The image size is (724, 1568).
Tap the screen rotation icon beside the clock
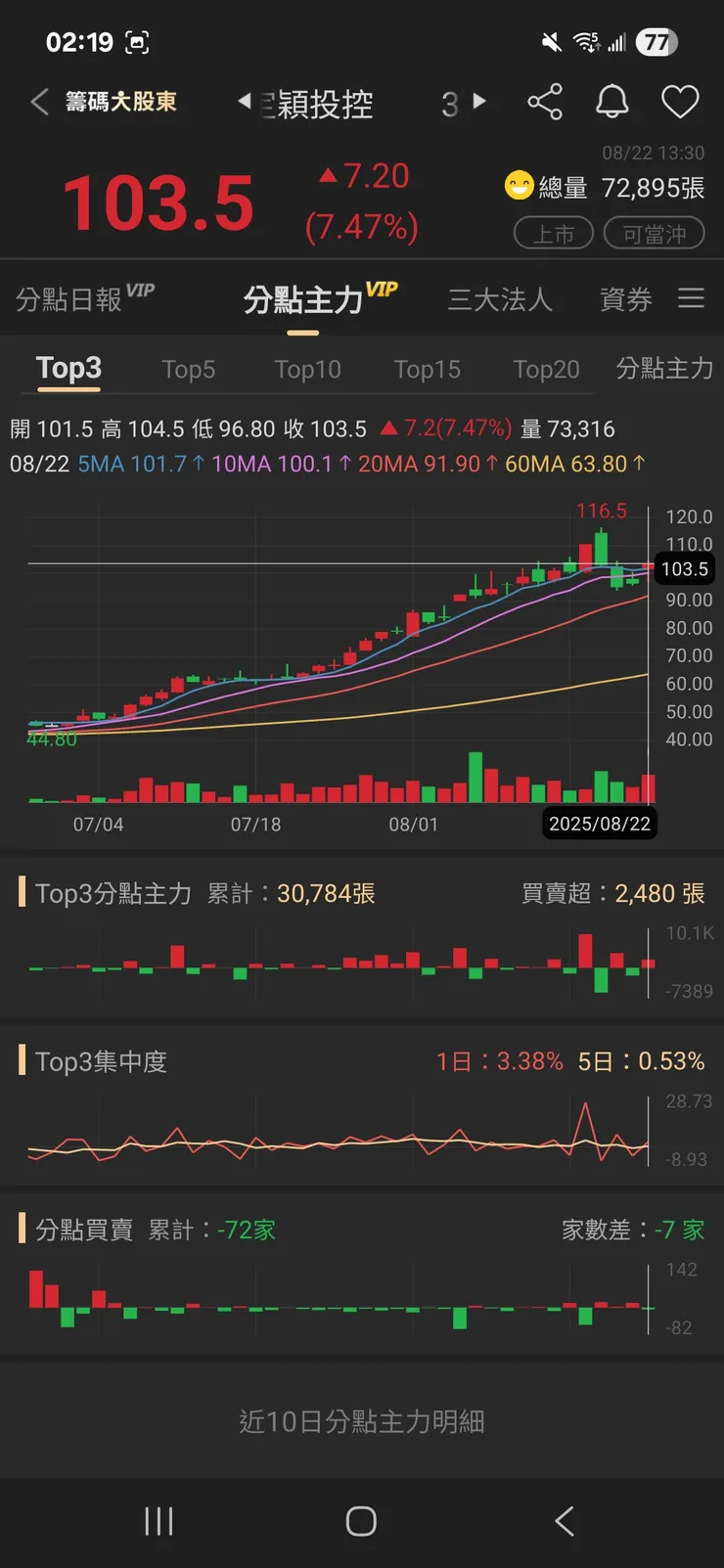click(x=138, y=42)
